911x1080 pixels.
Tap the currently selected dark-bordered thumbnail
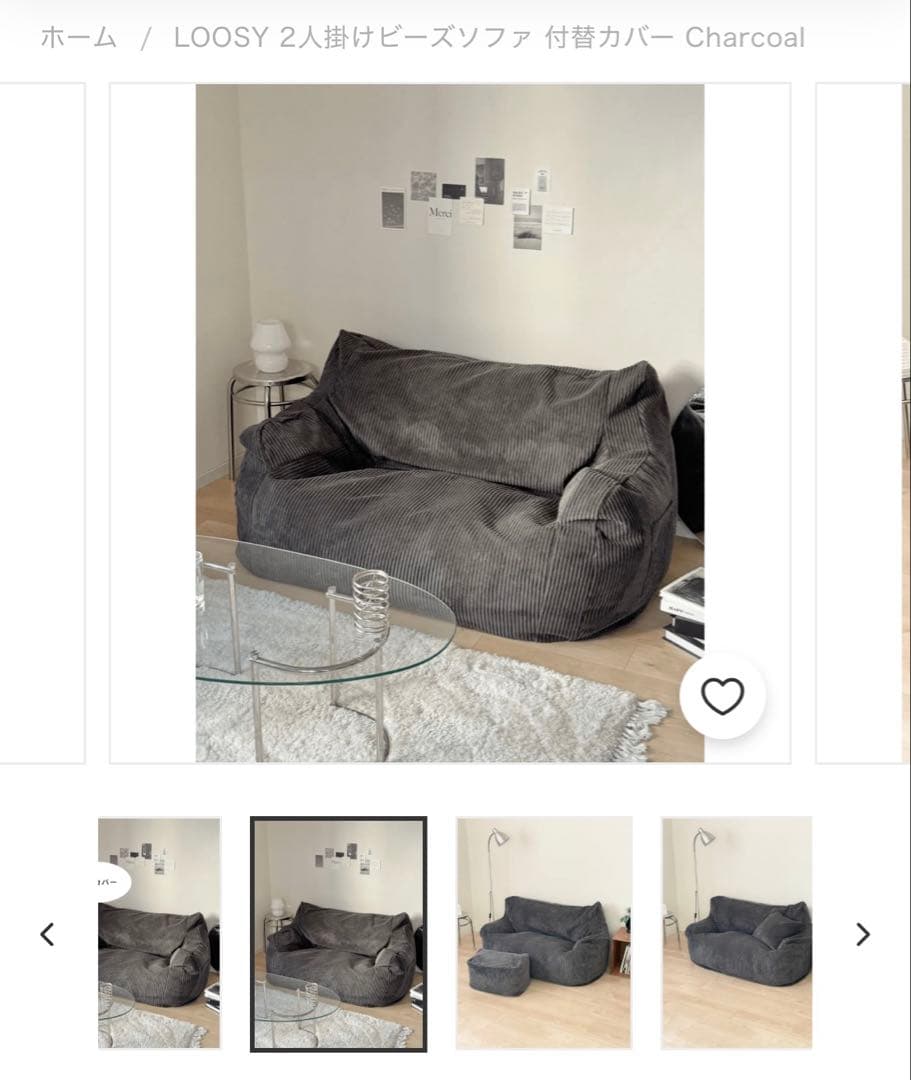[x=339, y=934]
